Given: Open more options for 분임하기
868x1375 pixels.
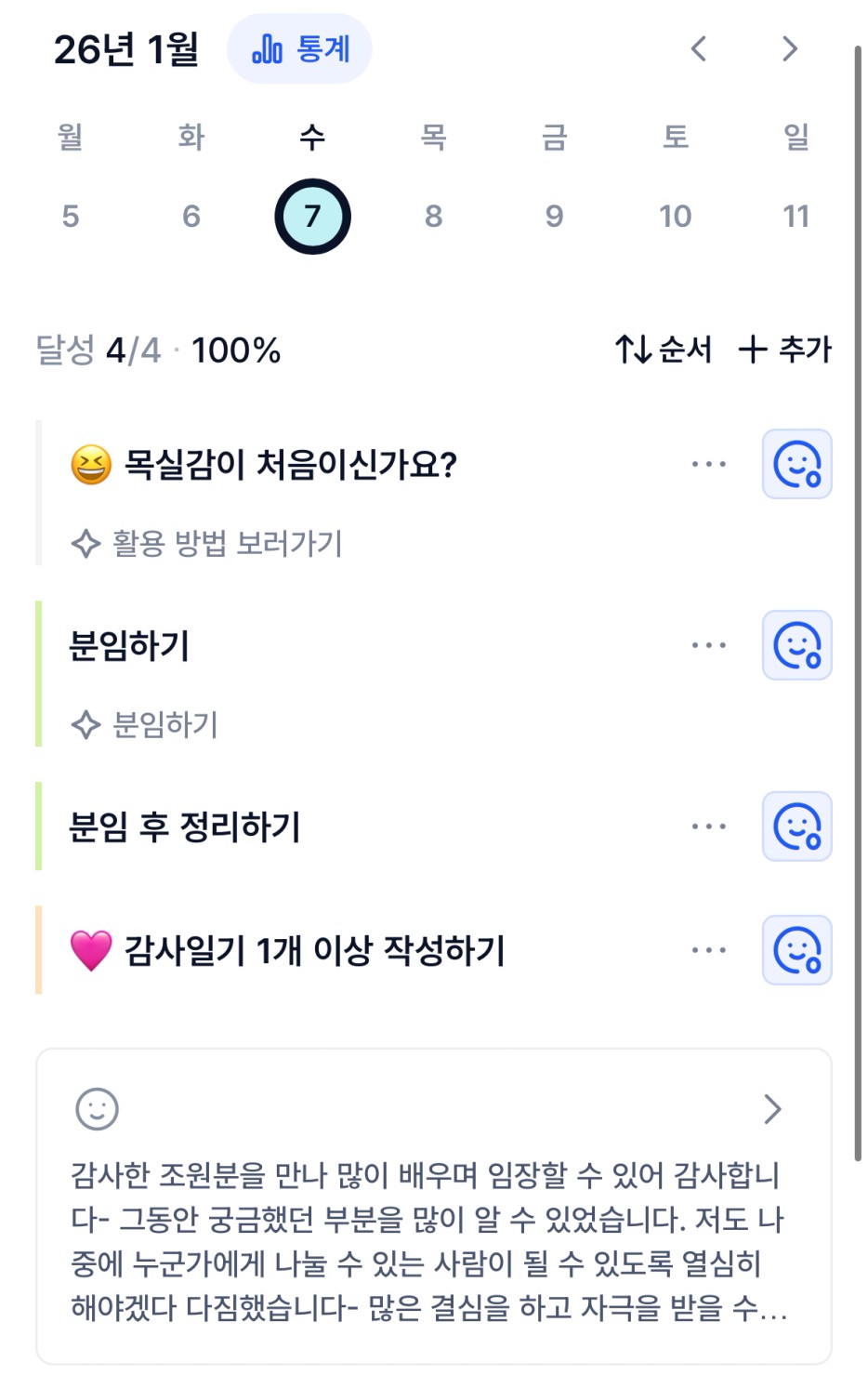Looking at the screenshot, I should point(708,645).
